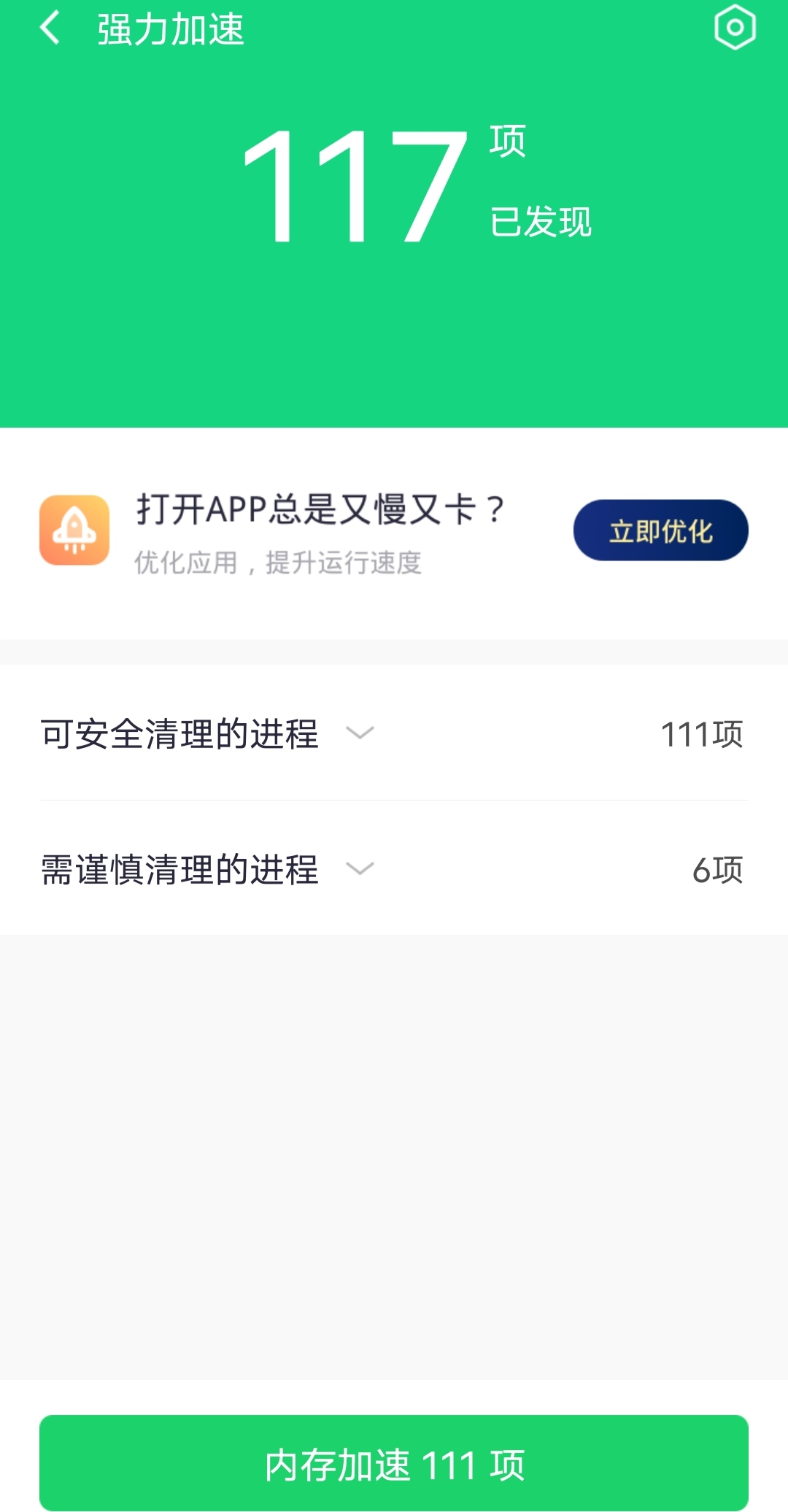Screen dimensions: 788x1512
Task: Expand 可安全清理的进程 list
Action: [x=359, y=733]
